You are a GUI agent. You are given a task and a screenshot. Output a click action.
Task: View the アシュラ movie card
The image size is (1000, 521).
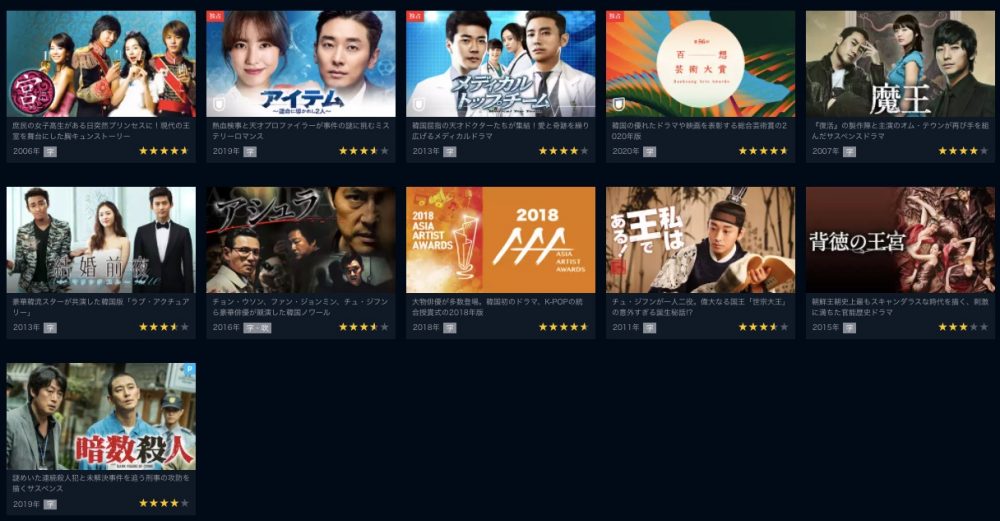pyautogui.click(x=300, y=240)
